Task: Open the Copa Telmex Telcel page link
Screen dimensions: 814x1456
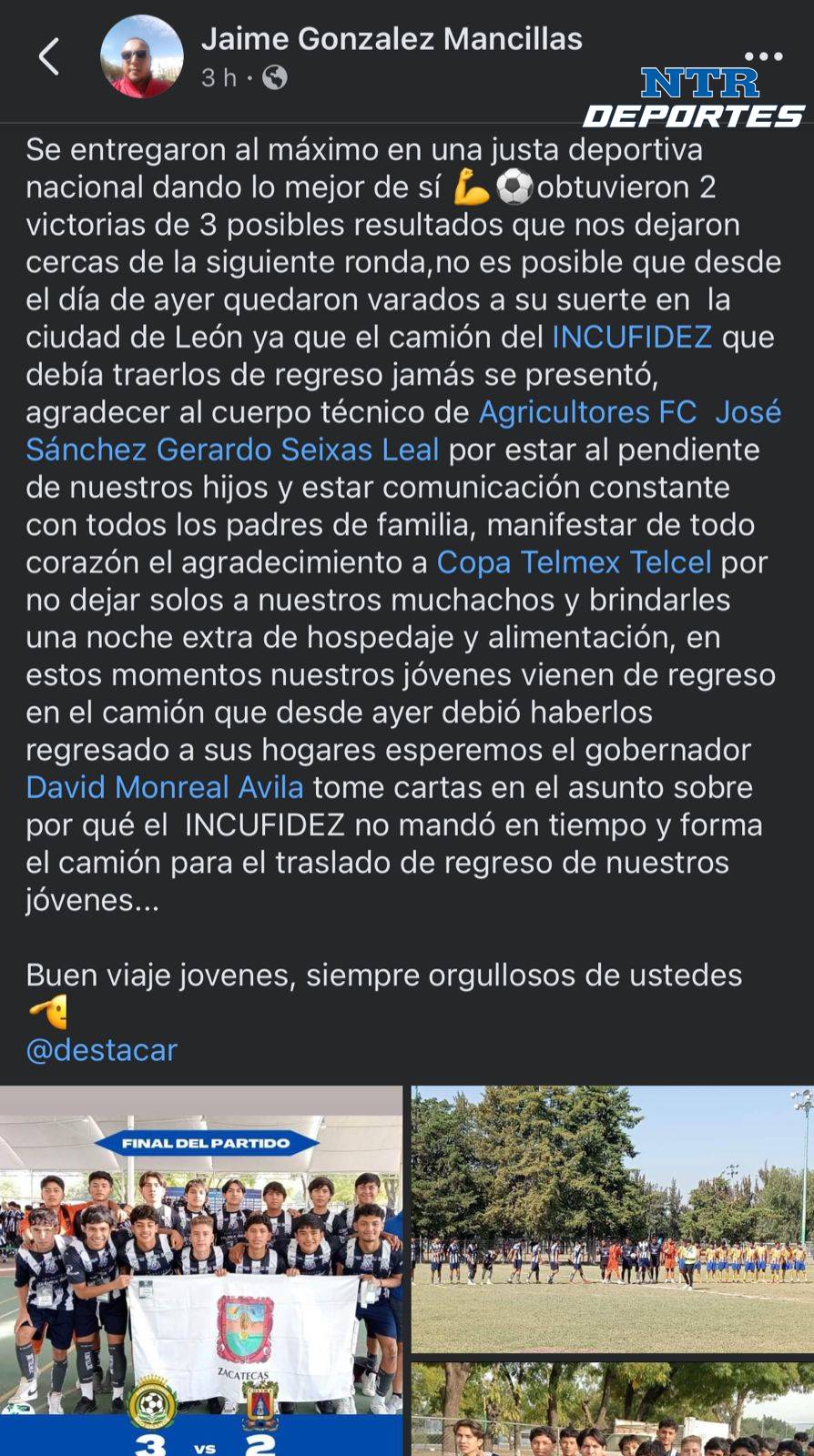Action: click(x=574, y=562)
